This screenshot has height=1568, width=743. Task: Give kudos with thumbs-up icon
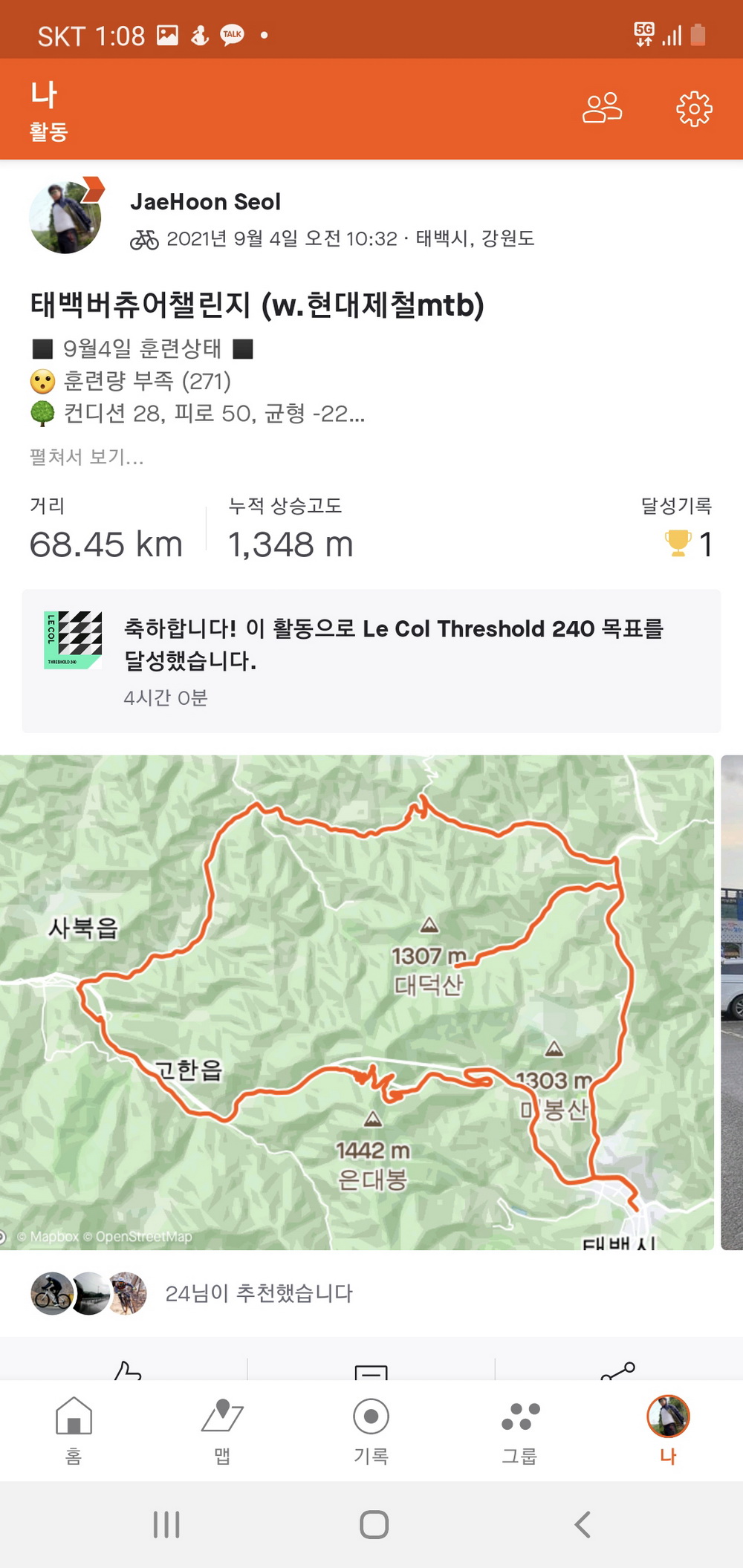[x=127, y=1370]
